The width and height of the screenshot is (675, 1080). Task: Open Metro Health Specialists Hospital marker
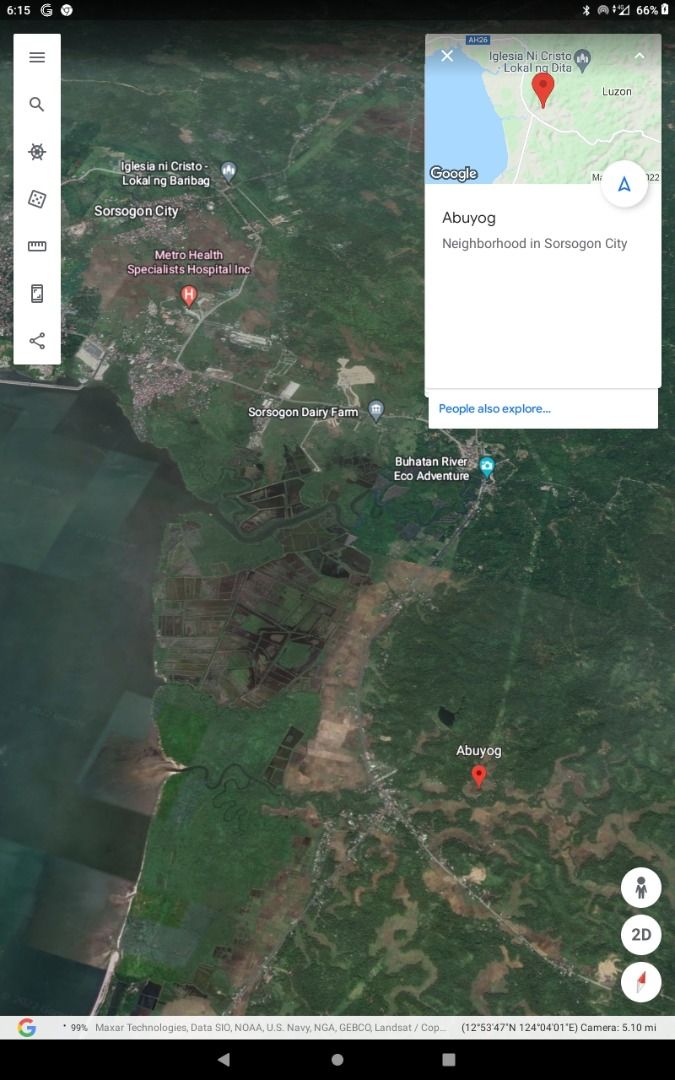coord(188,296)
